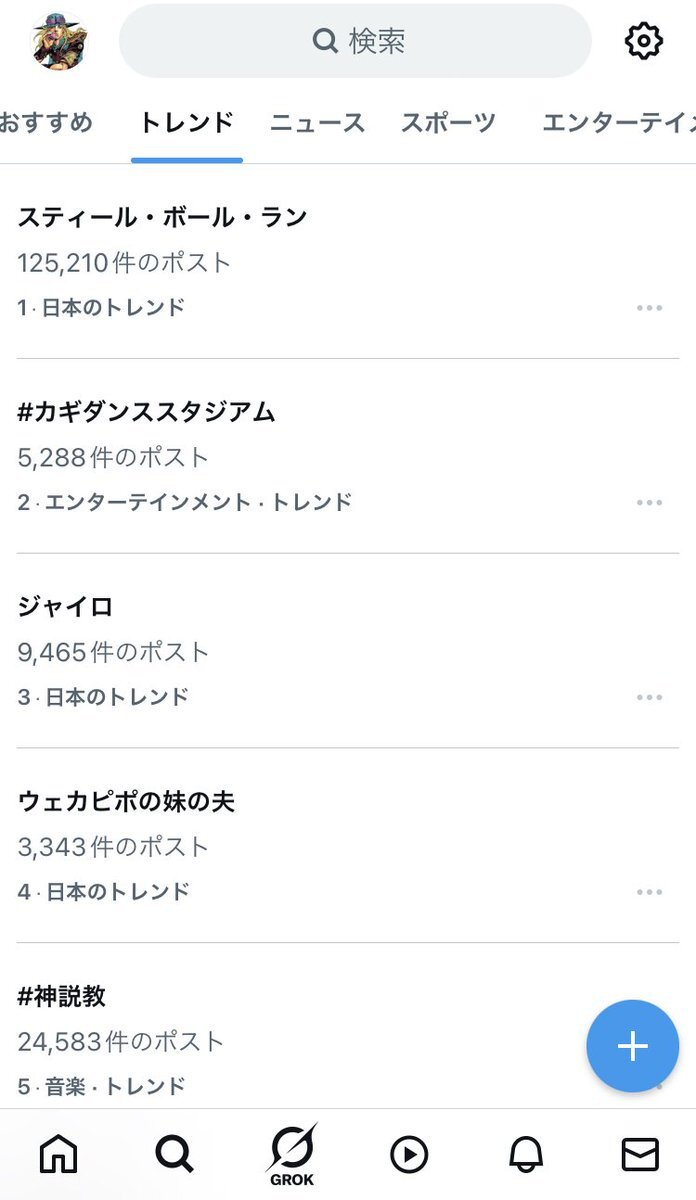Switch to the スポーツ tab

click(448, 123)
